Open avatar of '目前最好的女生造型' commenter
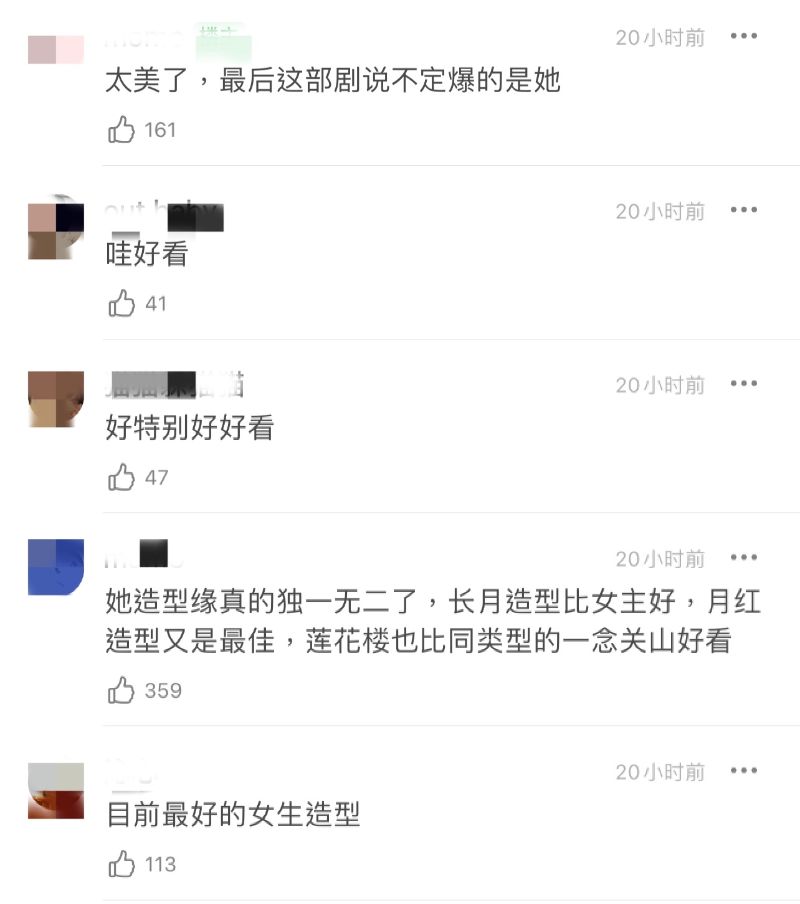This screenshot has width=800, height=904. click(x=56, y=790)
